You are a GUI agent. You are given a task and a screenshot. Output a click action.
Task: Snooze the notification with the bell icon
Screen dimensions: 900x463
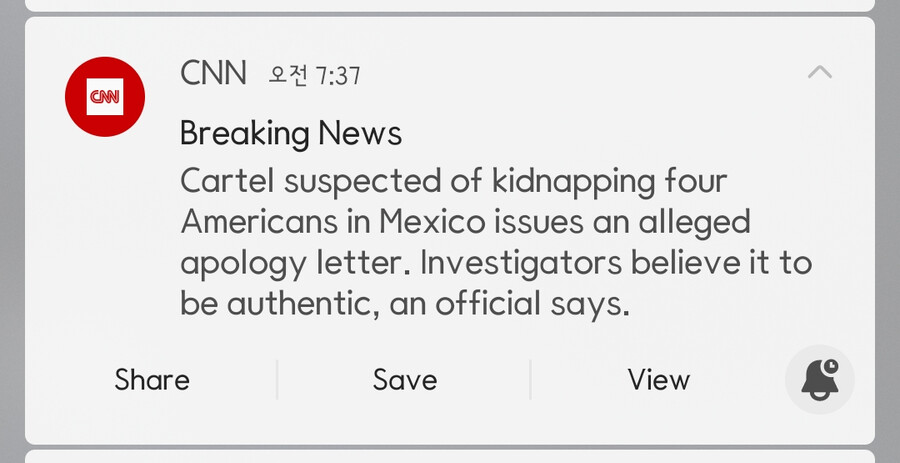coord(819,380)
